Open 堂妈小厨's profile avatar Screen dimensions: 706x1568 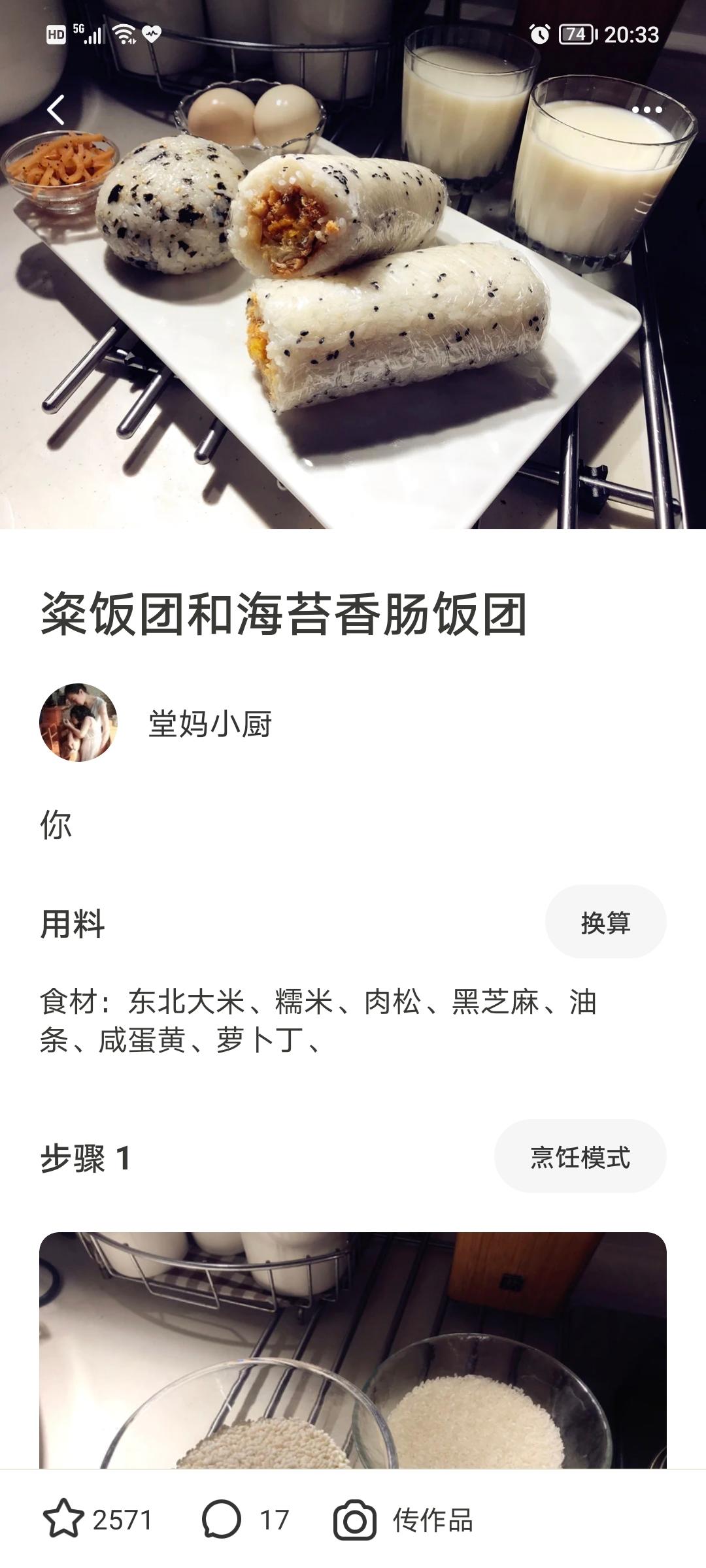[78, 723]
